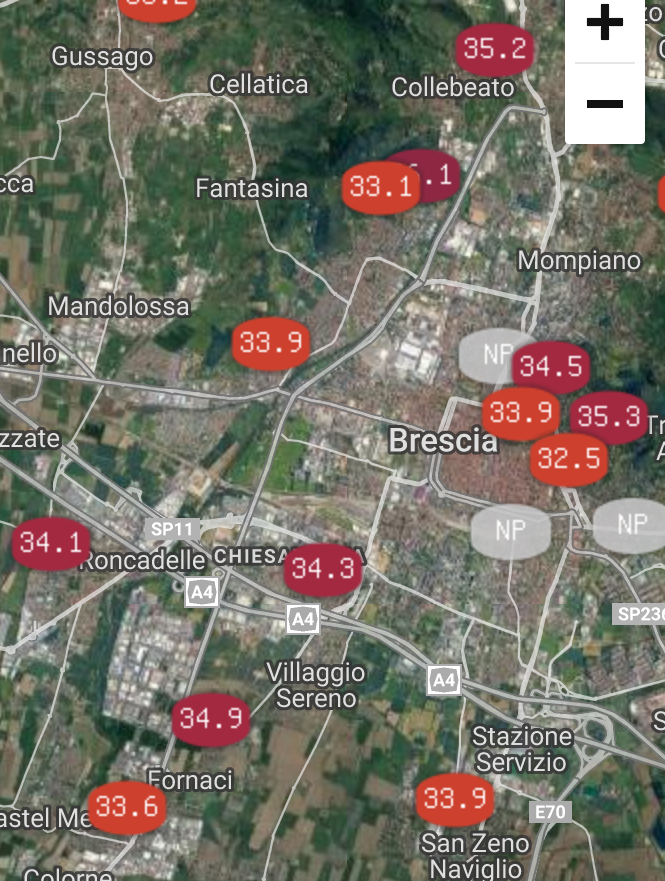Open the 34.3 marker near Chiesanuova
Screen dimensions: 665x881
pyautogui.click(x=323, y=570)
